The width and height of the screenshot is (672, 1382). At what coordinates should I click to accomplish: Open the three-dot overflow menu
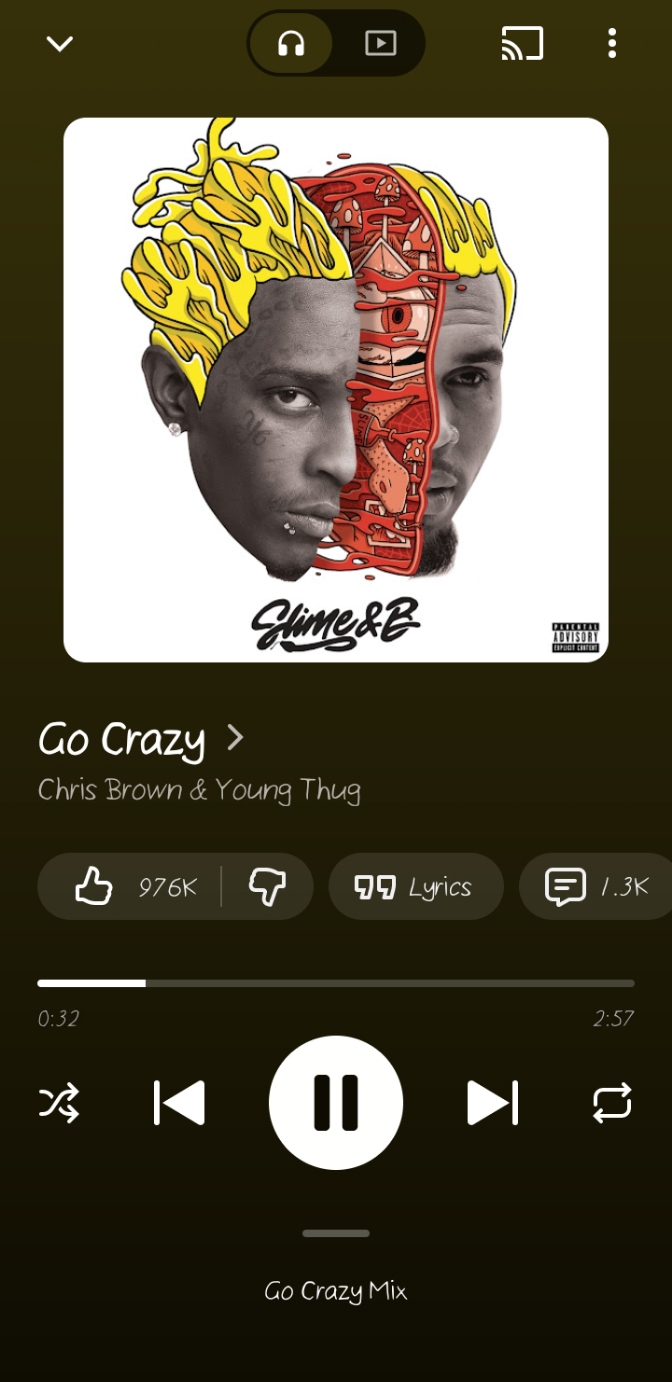coord(612,43)
